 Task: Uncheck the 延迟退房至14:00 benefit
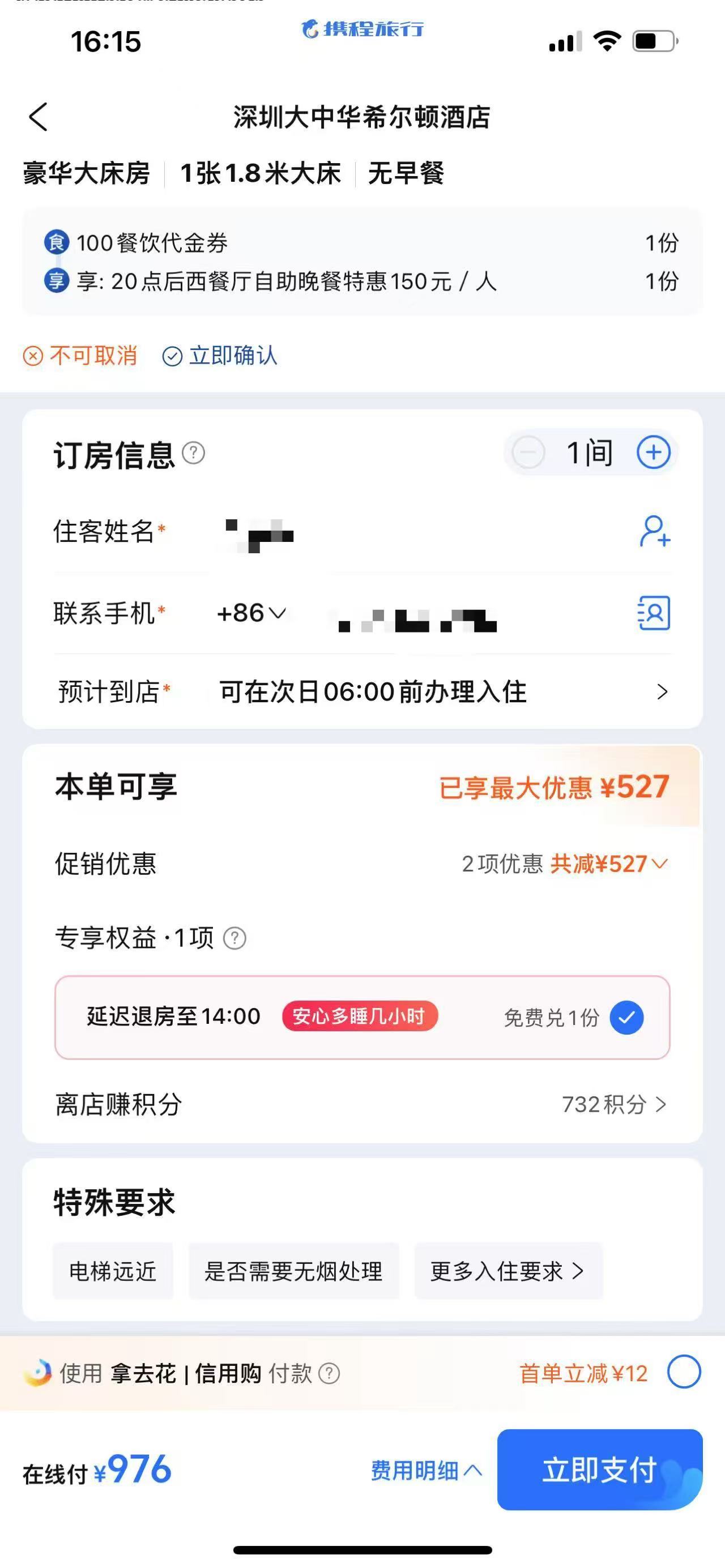coord(626,1017)
